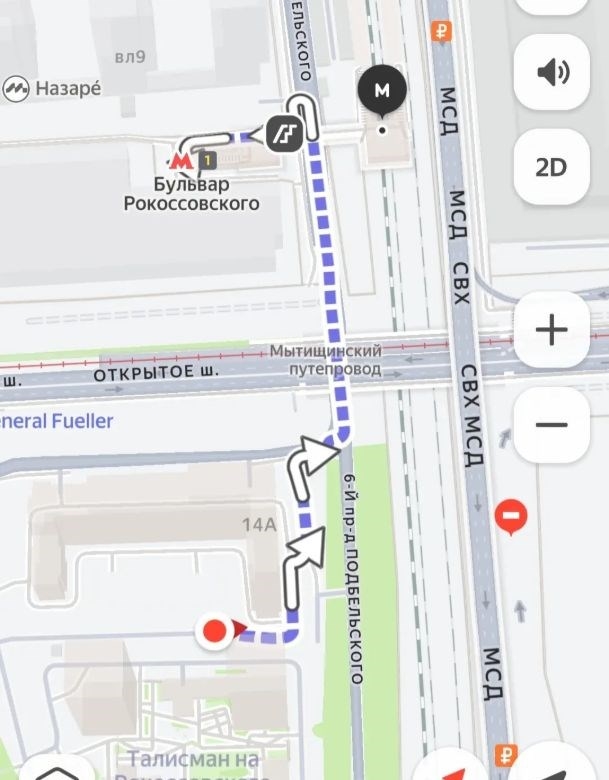Zoom out with the minus button
609x780 pixels.
pos(552,424)
